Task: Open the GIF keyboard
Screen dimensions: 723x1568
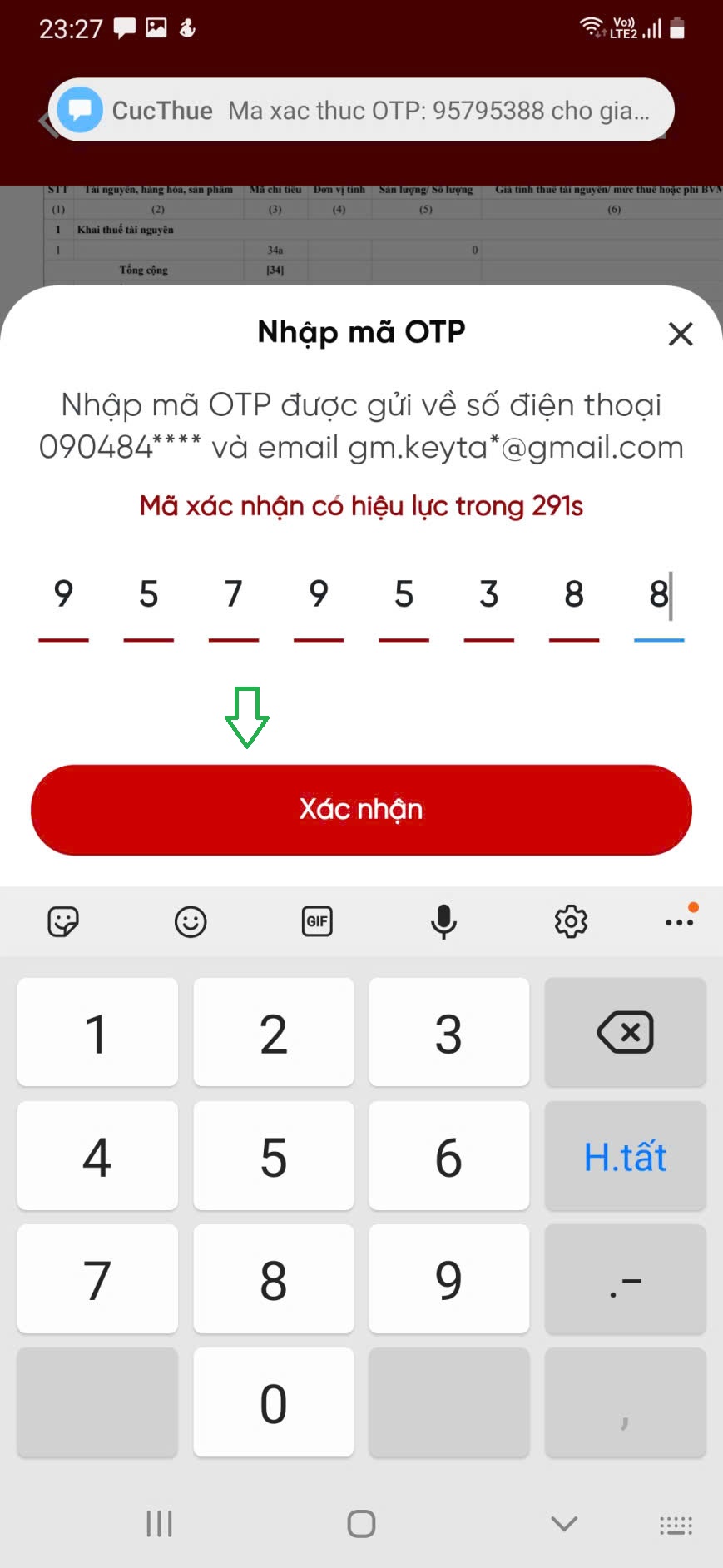Action: point(317,921)
